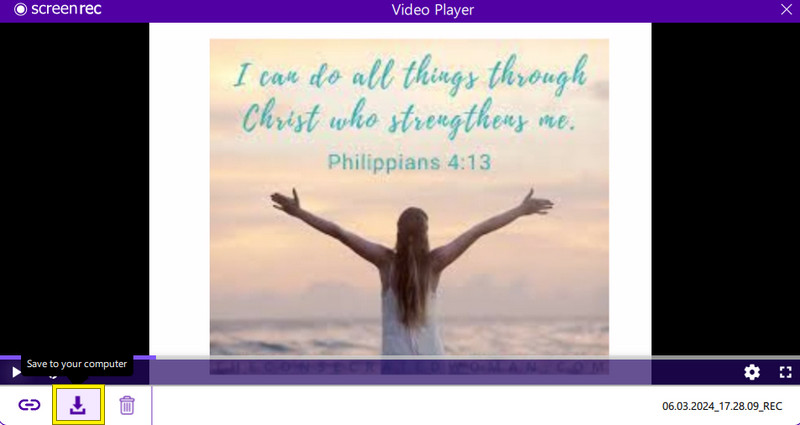The height and width of the screenshot is (425, 800).
Task: Copy the sharing link
Action: click(29, 405)
